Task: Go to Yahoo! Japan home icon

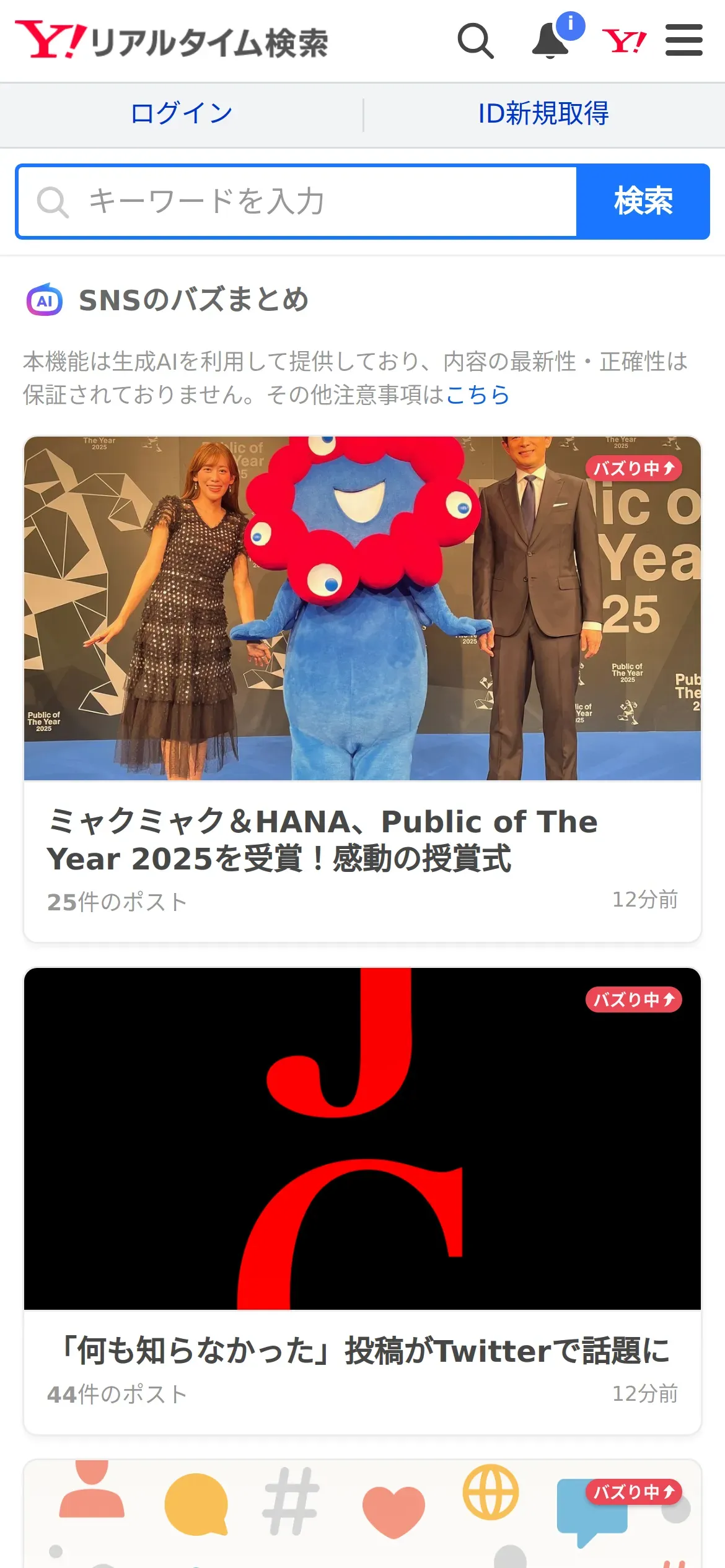Action: pos(625,41)
